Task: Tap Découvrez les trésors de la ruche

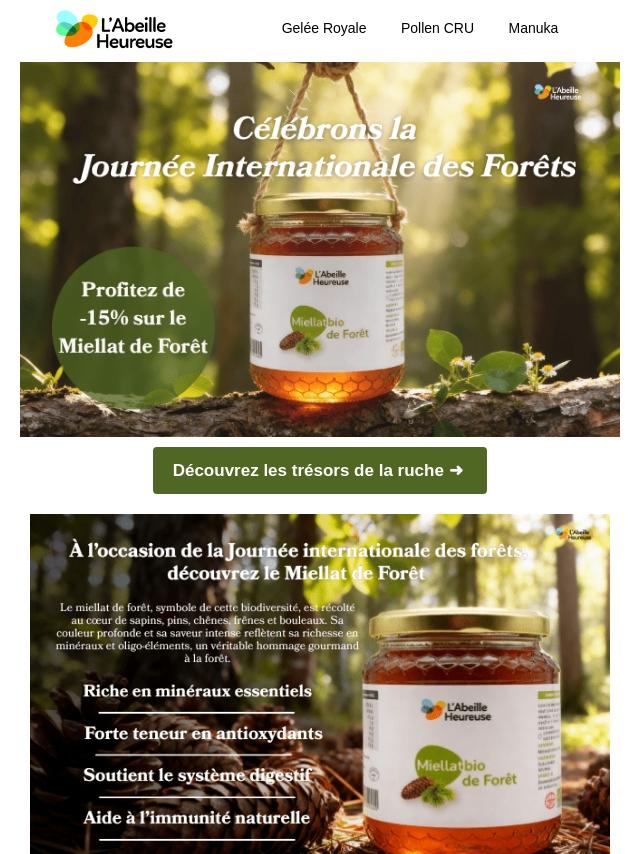Action: pyautogui.click(x=319, y=470)
